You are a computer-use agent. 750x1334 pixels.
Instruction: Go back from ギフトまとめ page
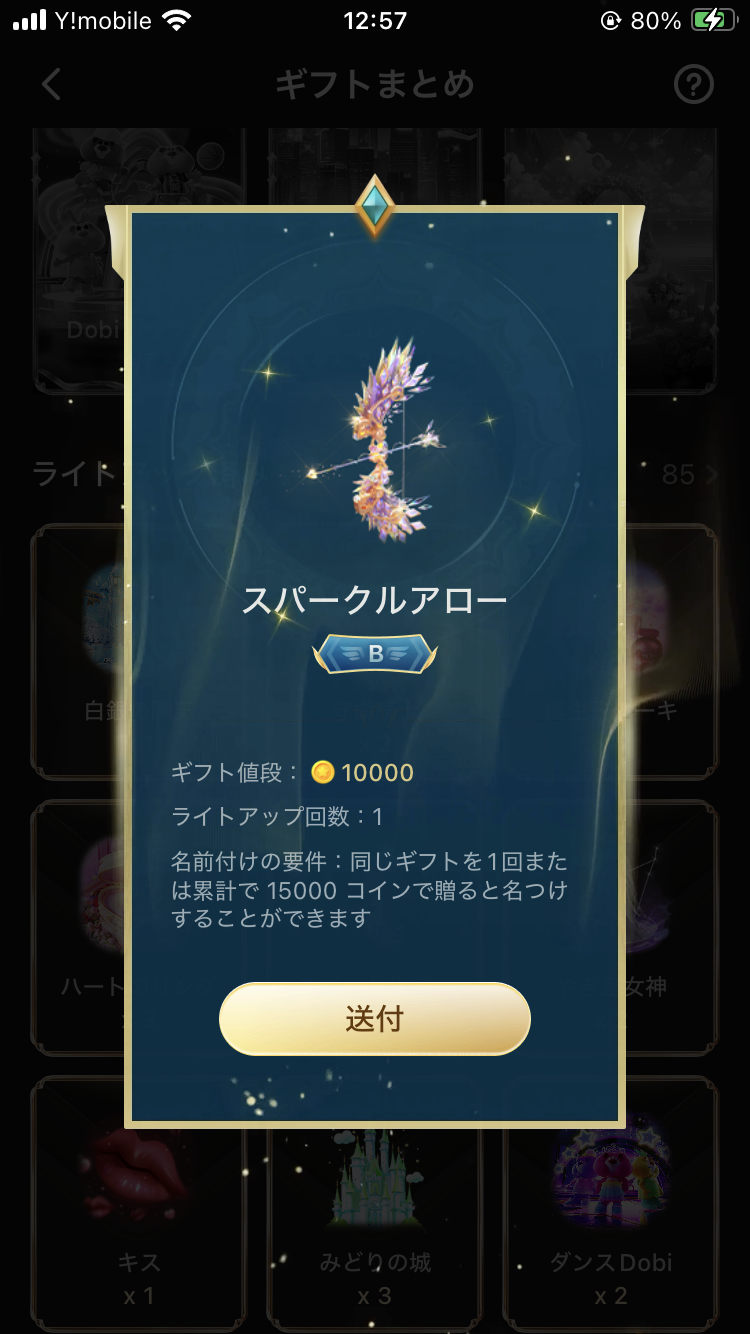(52, 85)
